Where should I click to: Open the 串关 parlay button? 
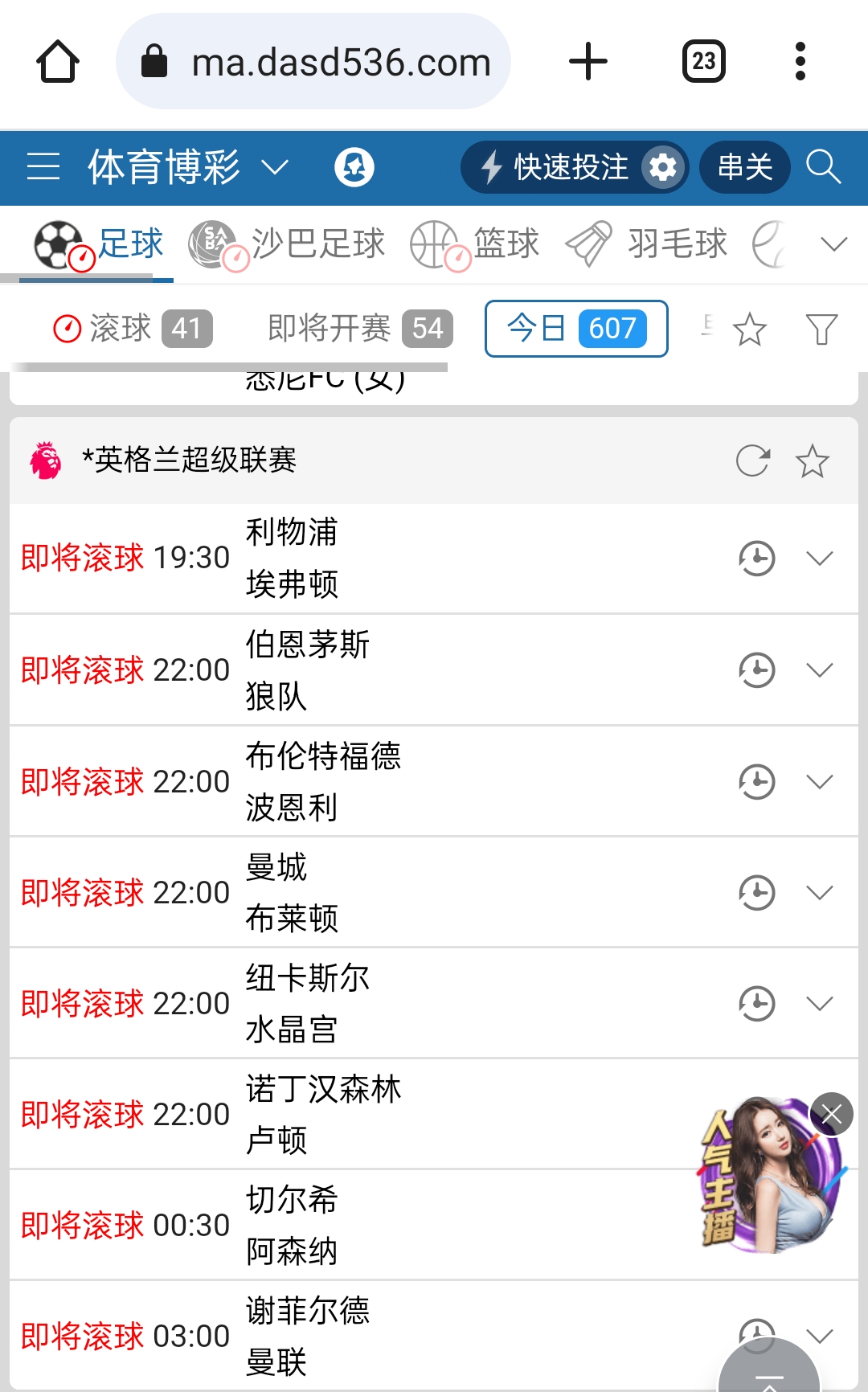tap(744, 167)
